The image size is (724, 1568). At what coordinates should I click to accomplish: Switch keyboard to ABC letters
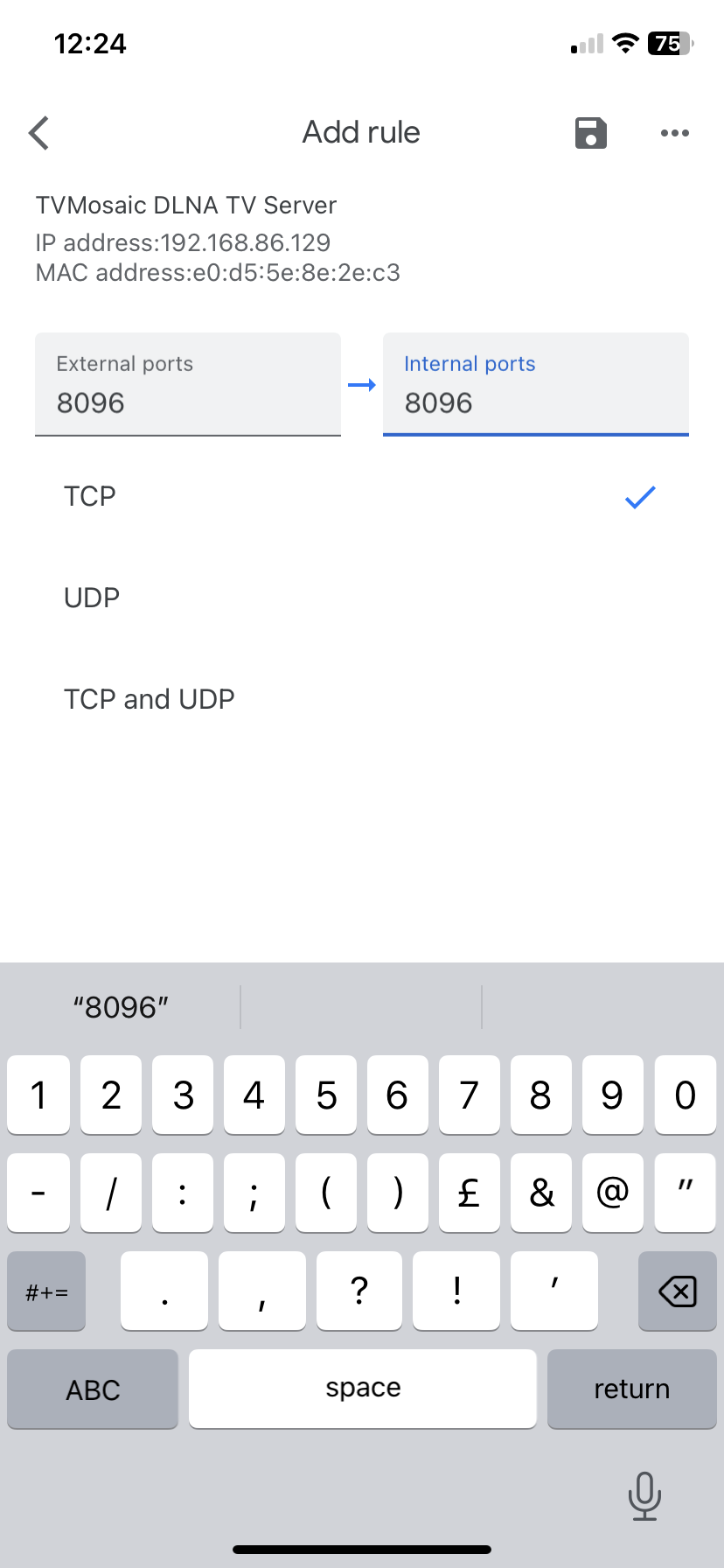click(x=93, y=1389)
